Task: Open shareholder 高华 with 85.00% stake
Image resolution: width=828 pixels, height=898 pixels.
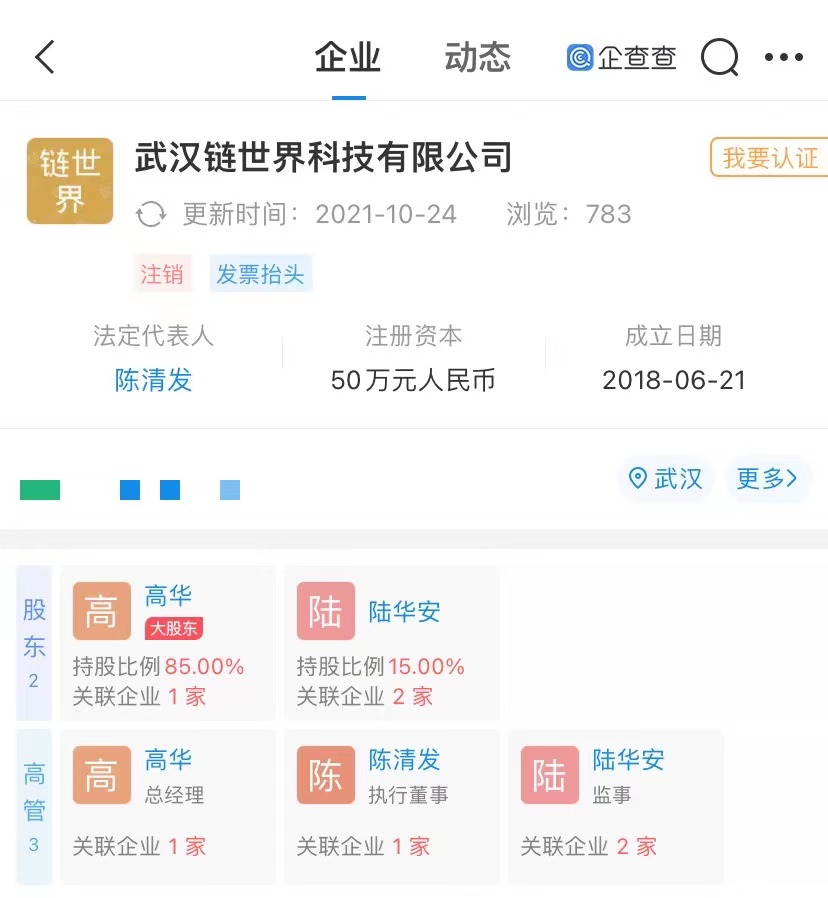Action: tap(167, 643)
